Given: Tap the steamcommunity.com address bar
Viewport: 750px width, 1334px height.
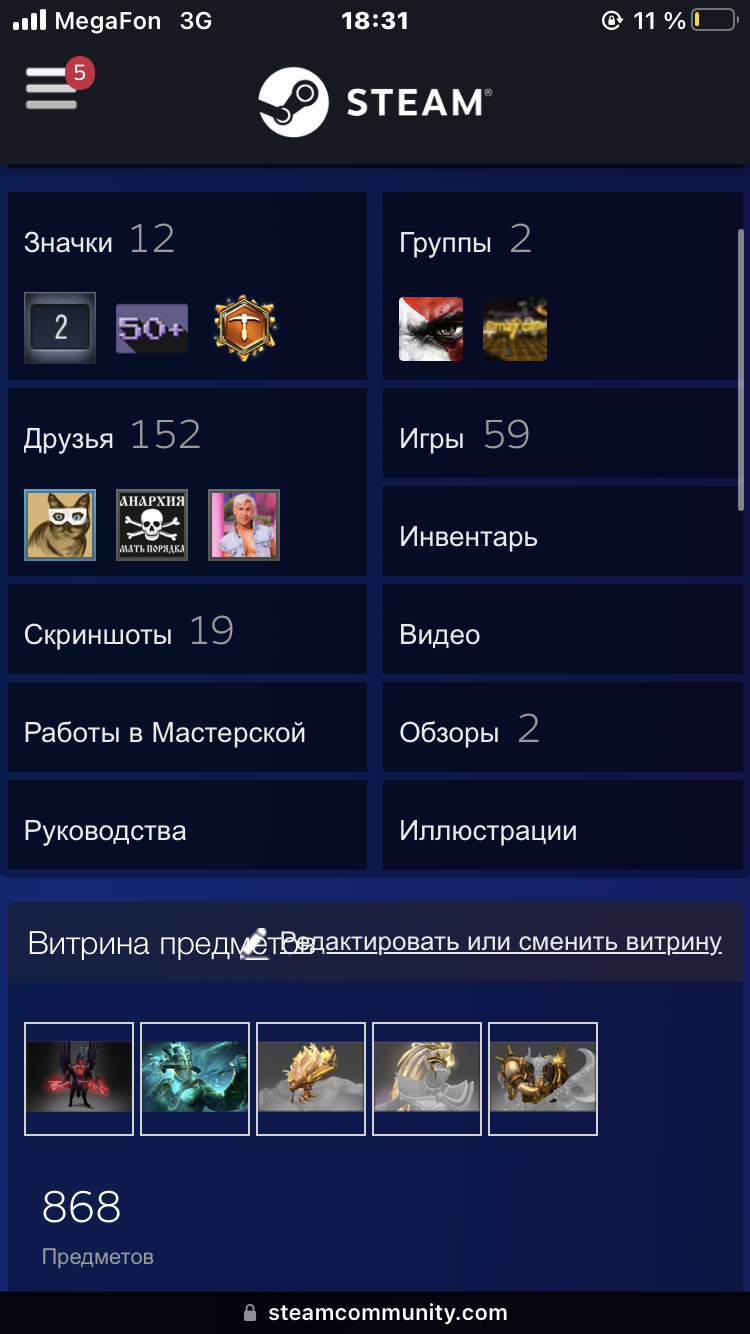Looking at the screenshot, I should (375, 1312).
